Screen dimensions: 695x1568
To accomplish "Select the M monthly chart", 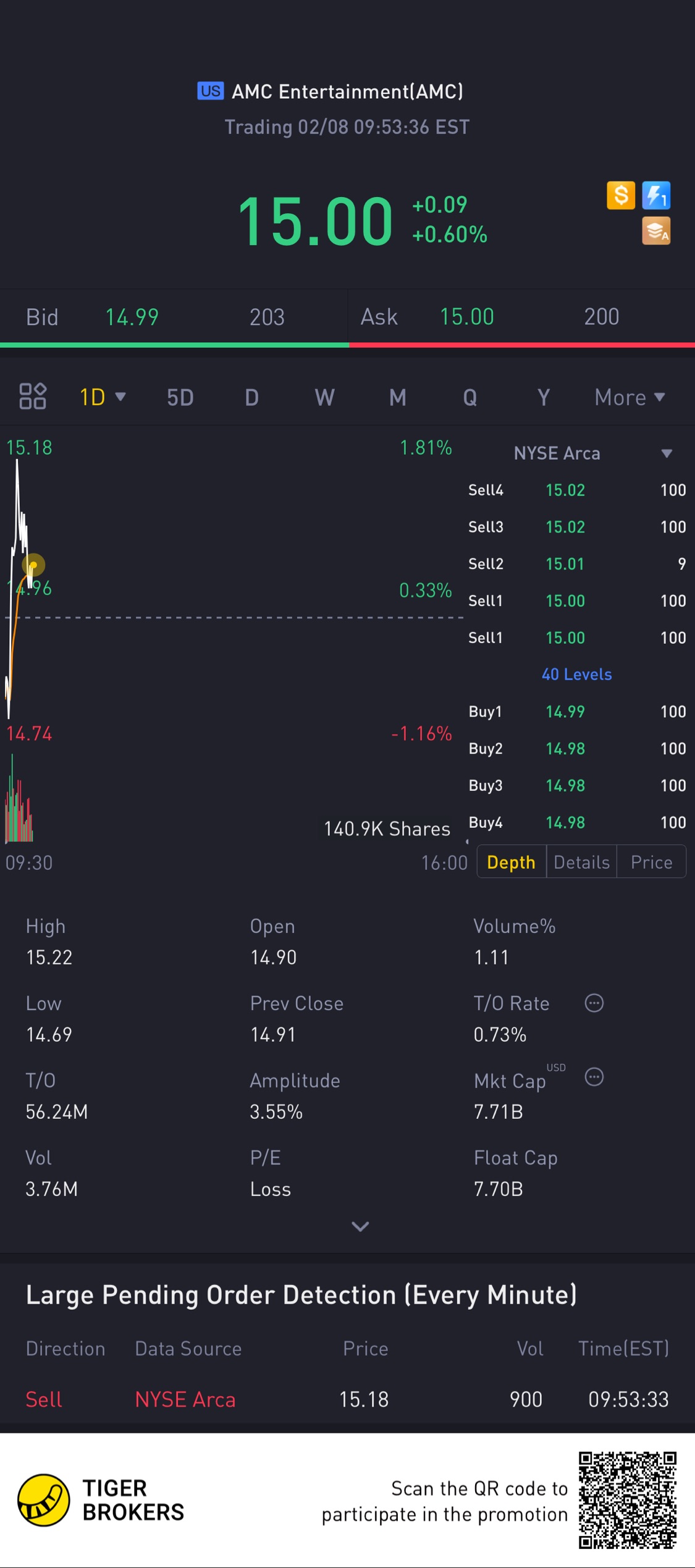I will (397, 397).
